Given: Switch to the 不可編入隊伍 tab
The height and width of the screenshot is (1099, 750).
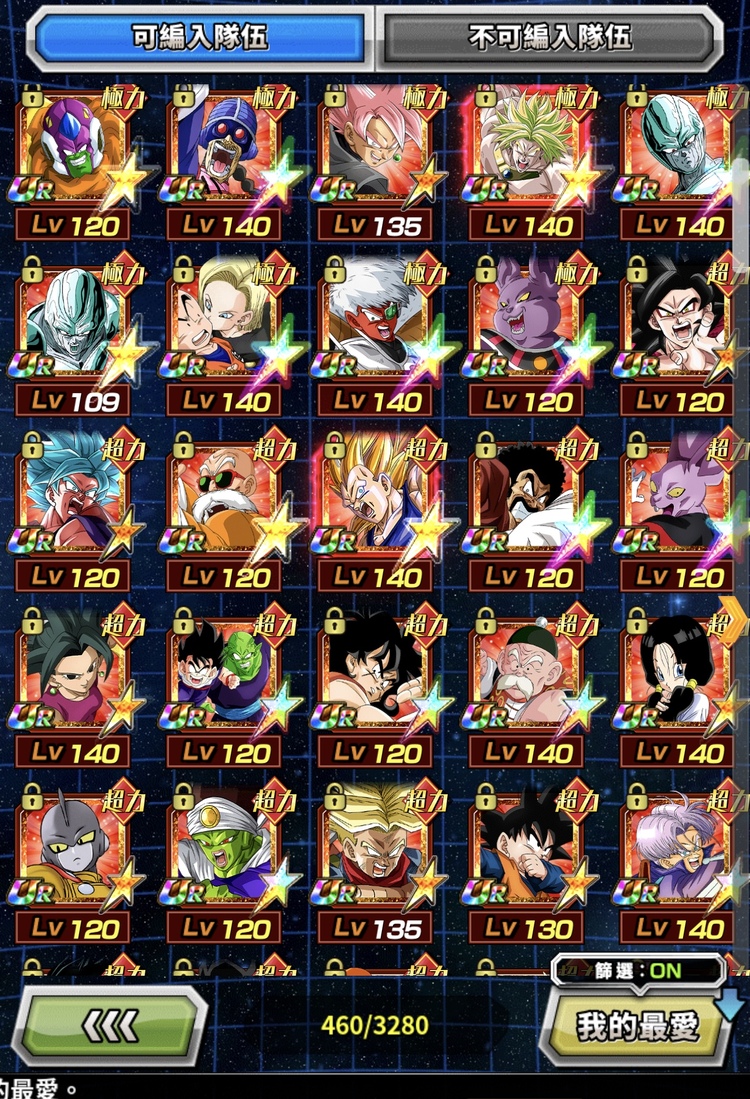Looking at the screenshot, I should click(x=550, y=38).
